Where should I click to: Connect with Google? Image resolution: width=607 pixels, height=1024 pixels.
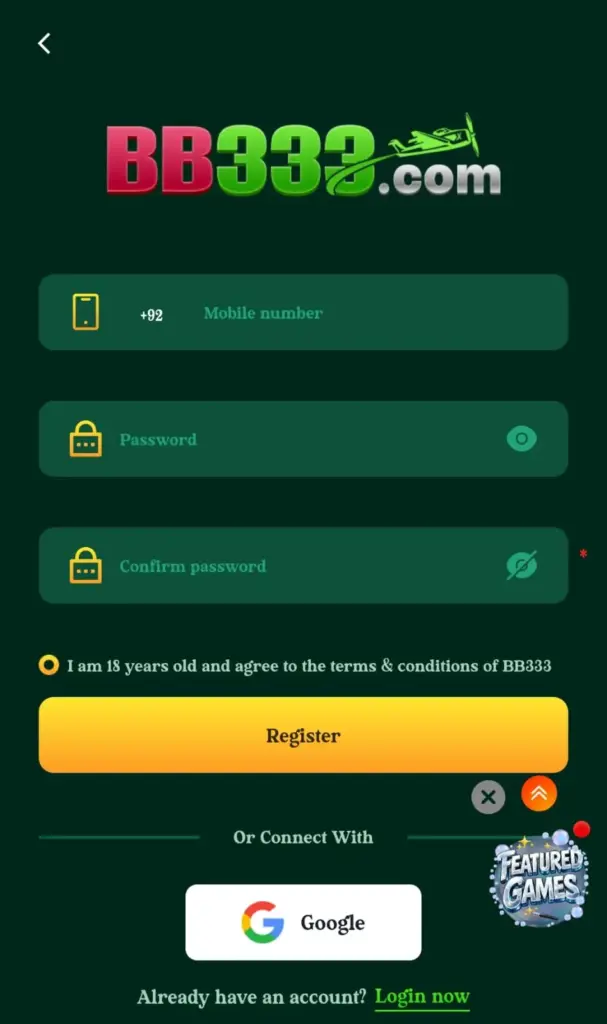point(303,922)
